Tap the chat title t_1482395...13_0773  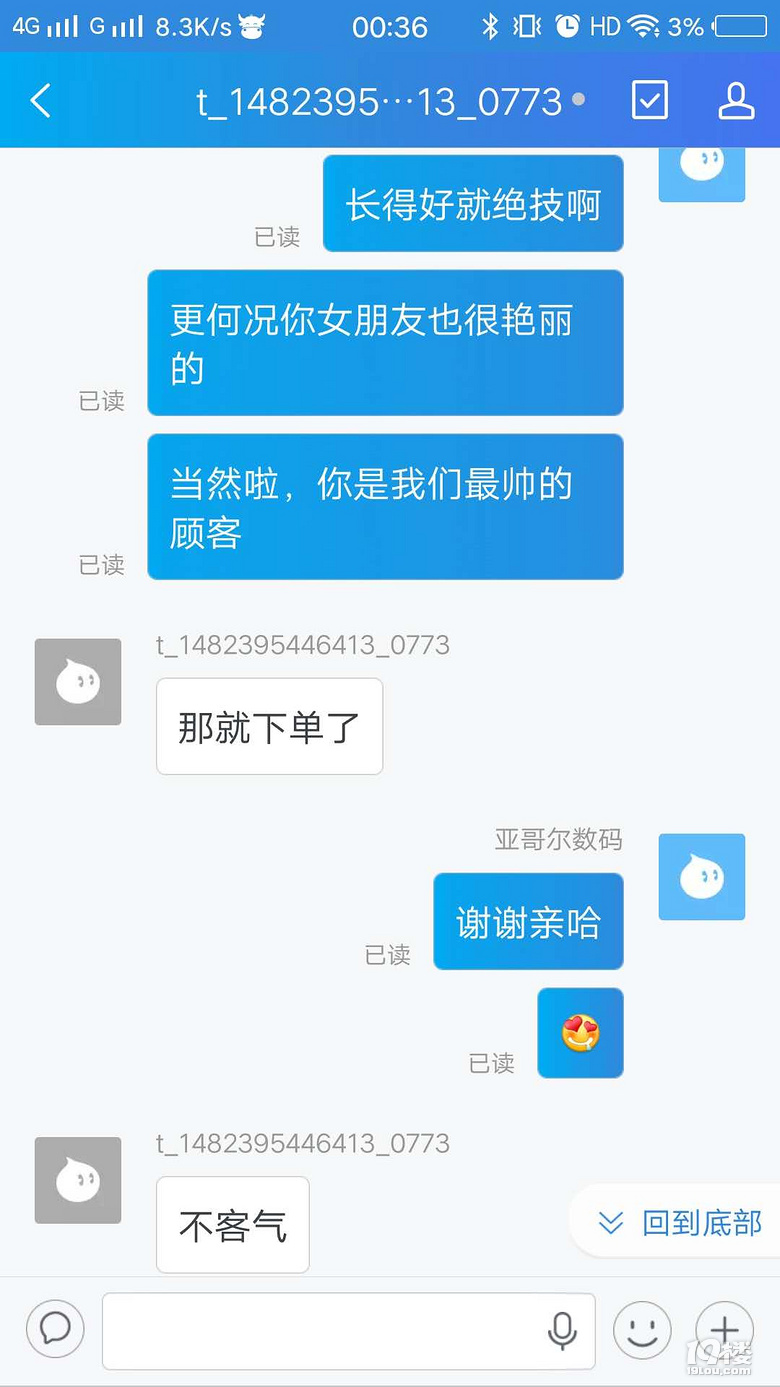point(380,100)
